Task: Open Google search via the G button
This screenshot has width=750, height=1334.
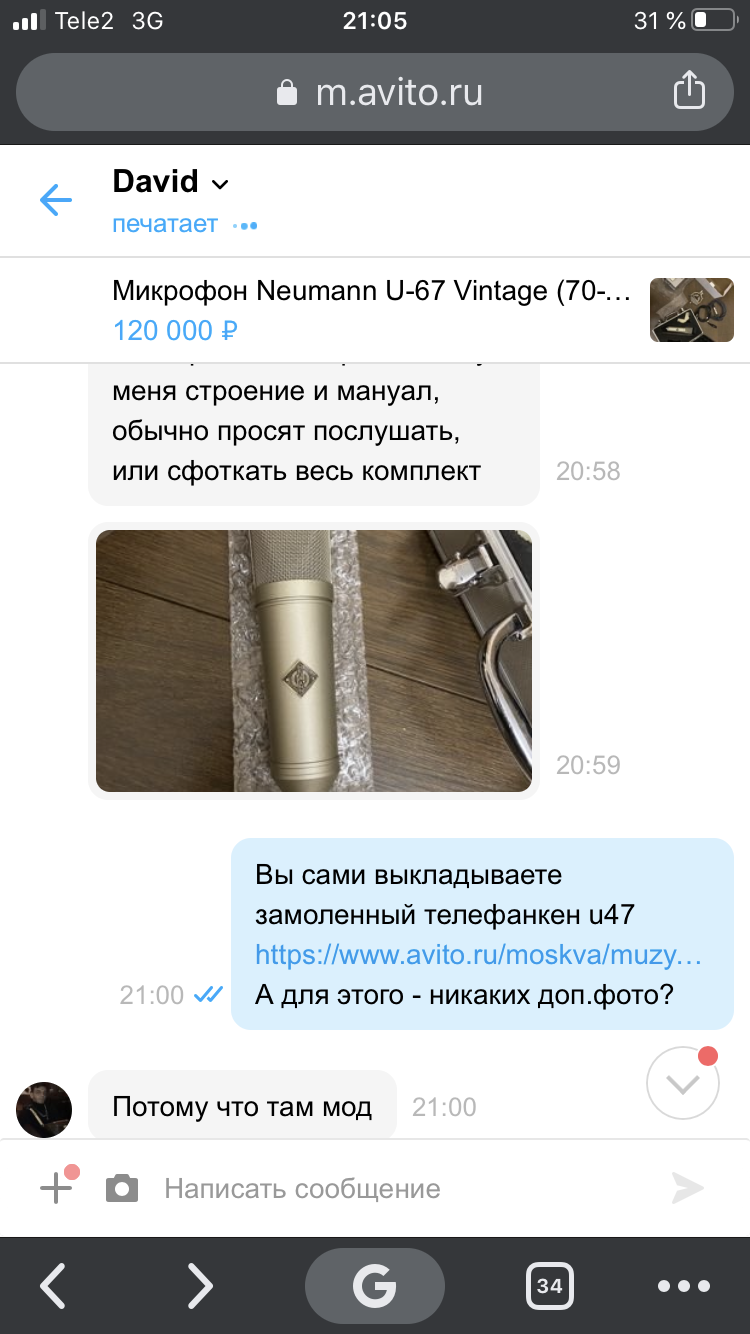Action: (374, 1285)
